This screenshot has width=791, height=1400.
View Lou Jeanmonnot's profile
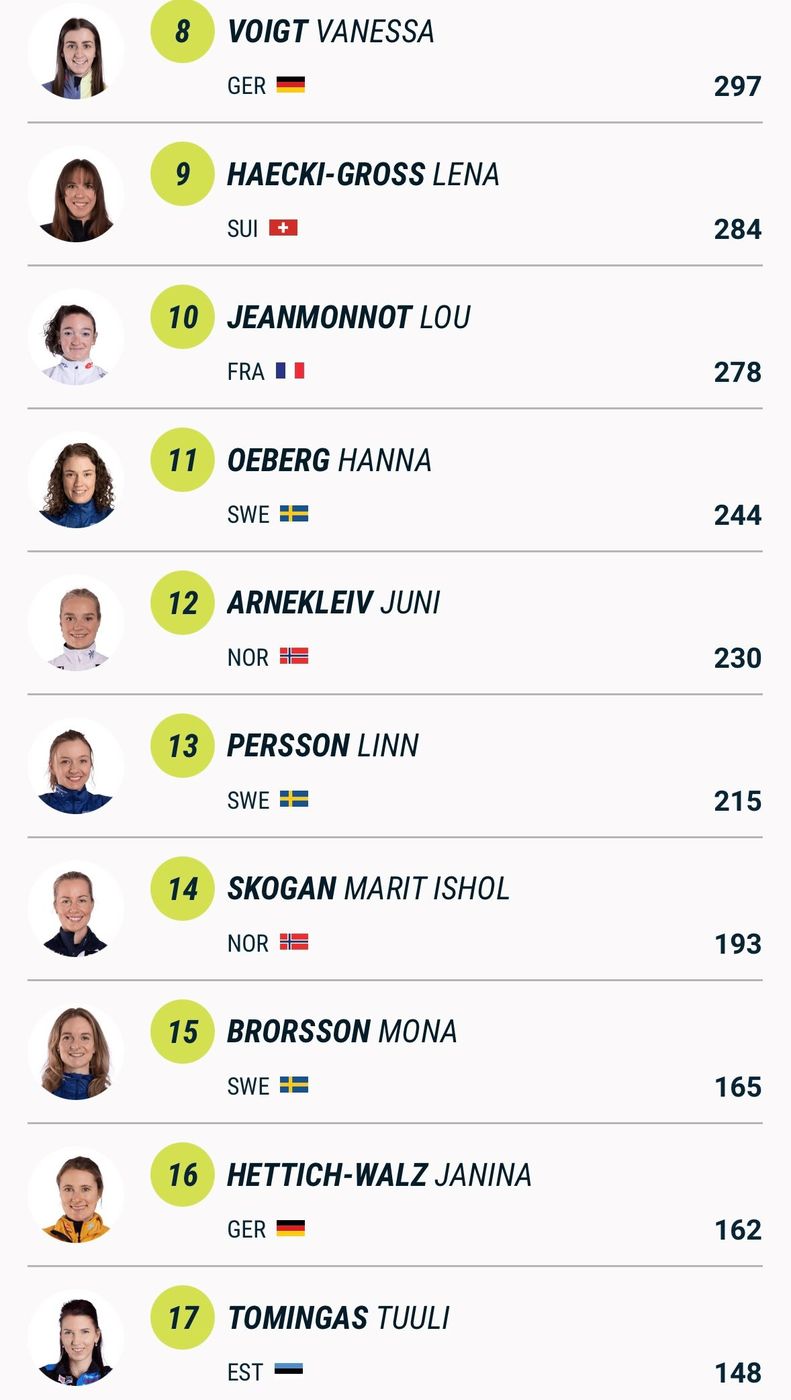348,318
